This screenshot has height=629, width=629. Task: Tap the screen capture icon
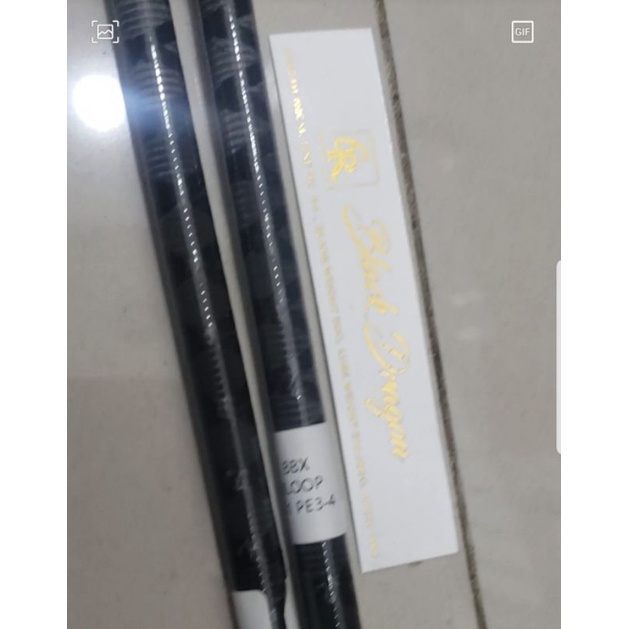105,32
